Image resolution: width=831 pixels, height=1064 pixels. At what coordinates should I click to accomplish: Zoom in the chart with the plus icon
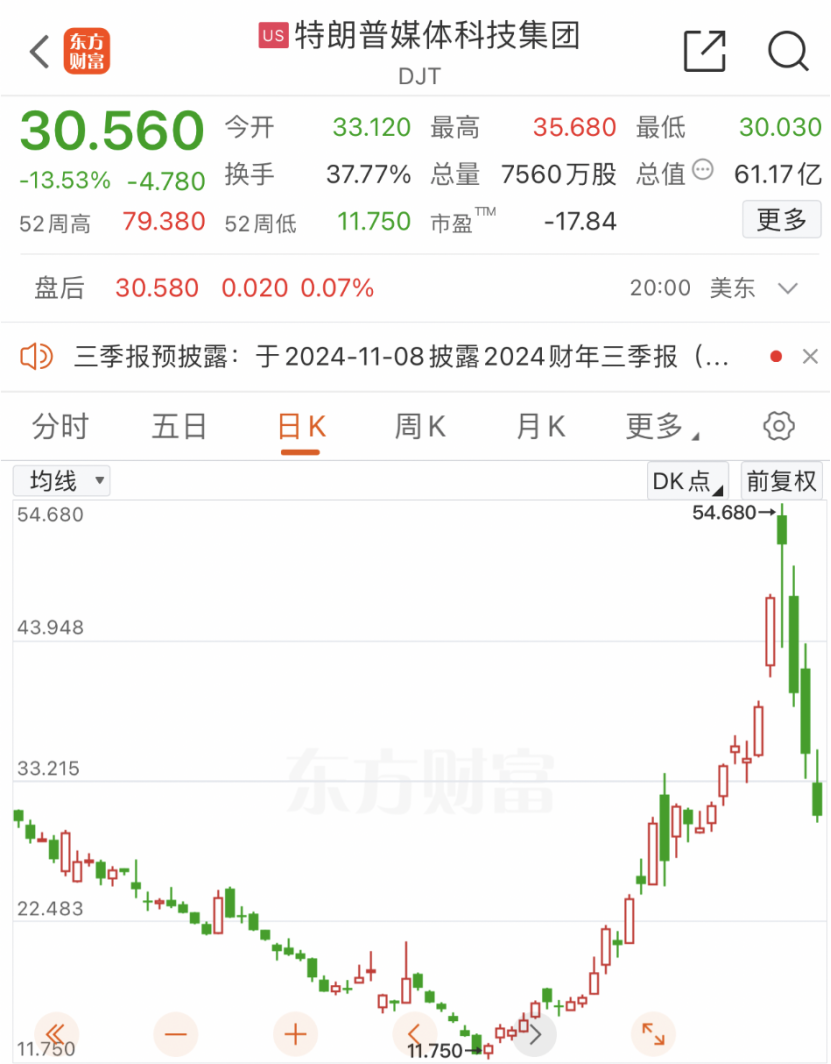[x=293, y=1035]
